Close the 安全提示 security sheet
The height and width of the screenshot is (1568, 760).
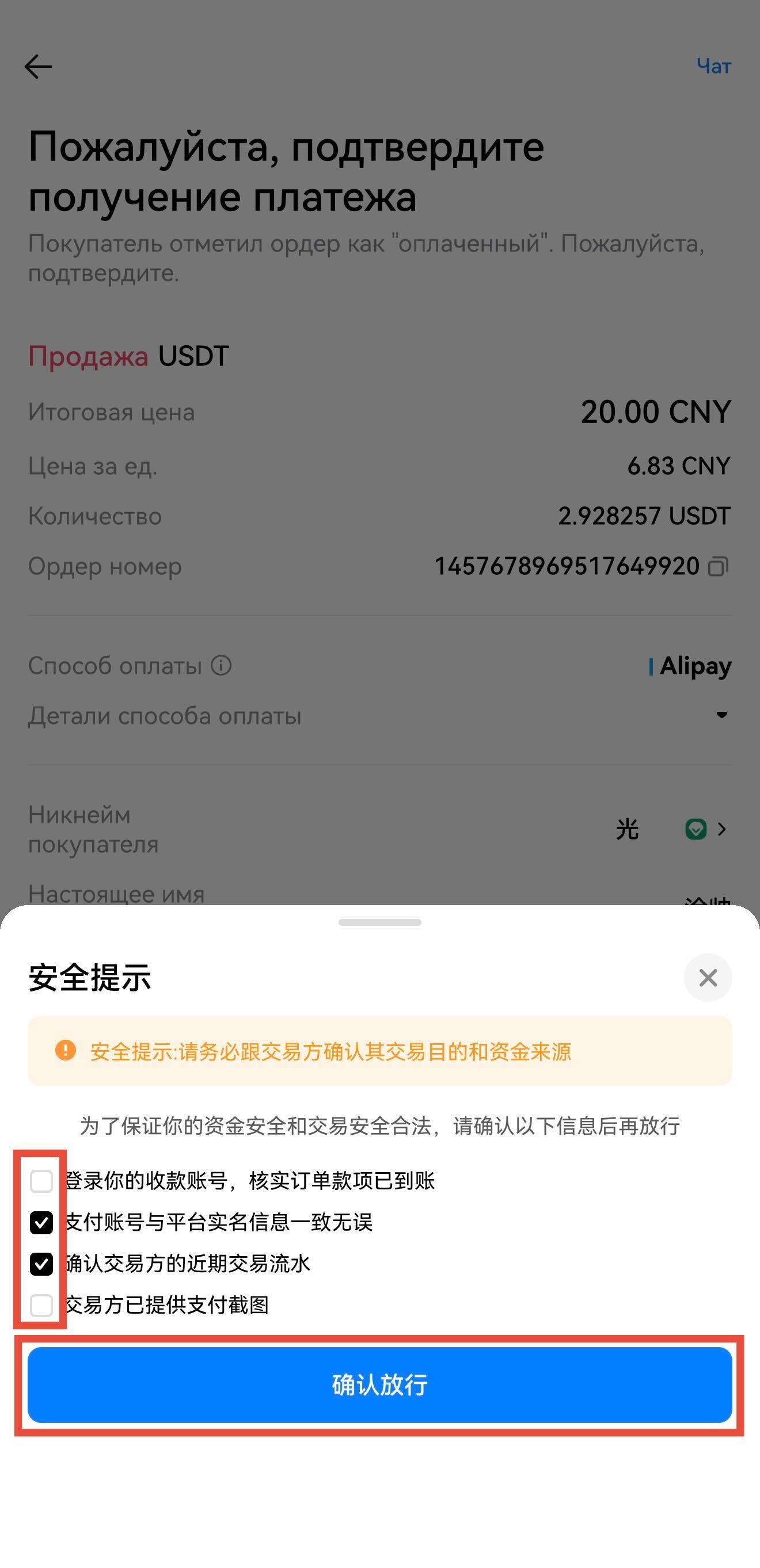pos(708,978)
